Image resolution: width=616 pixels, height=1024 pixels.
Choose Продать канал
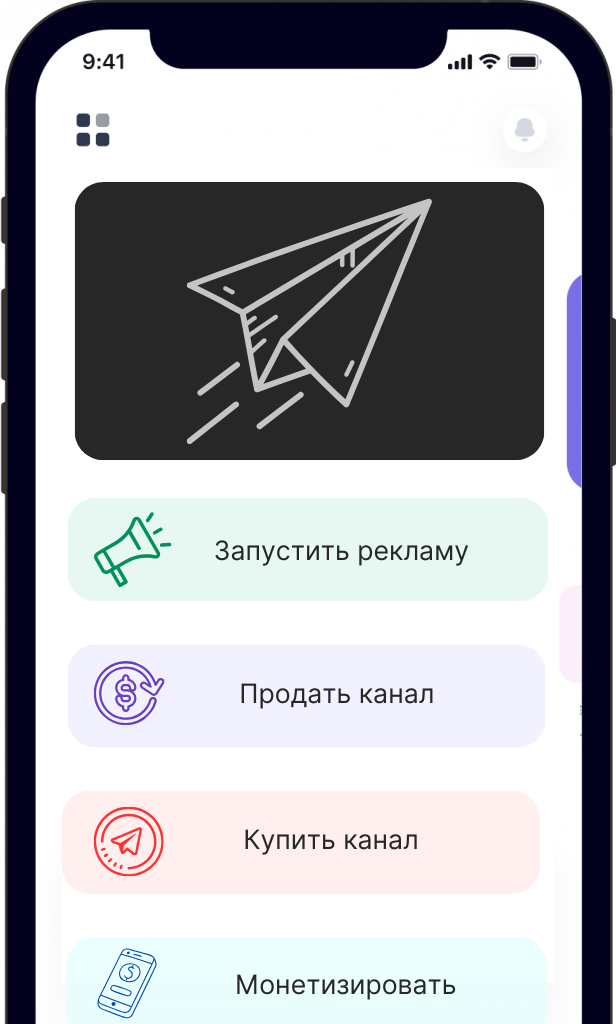[307, 695]
